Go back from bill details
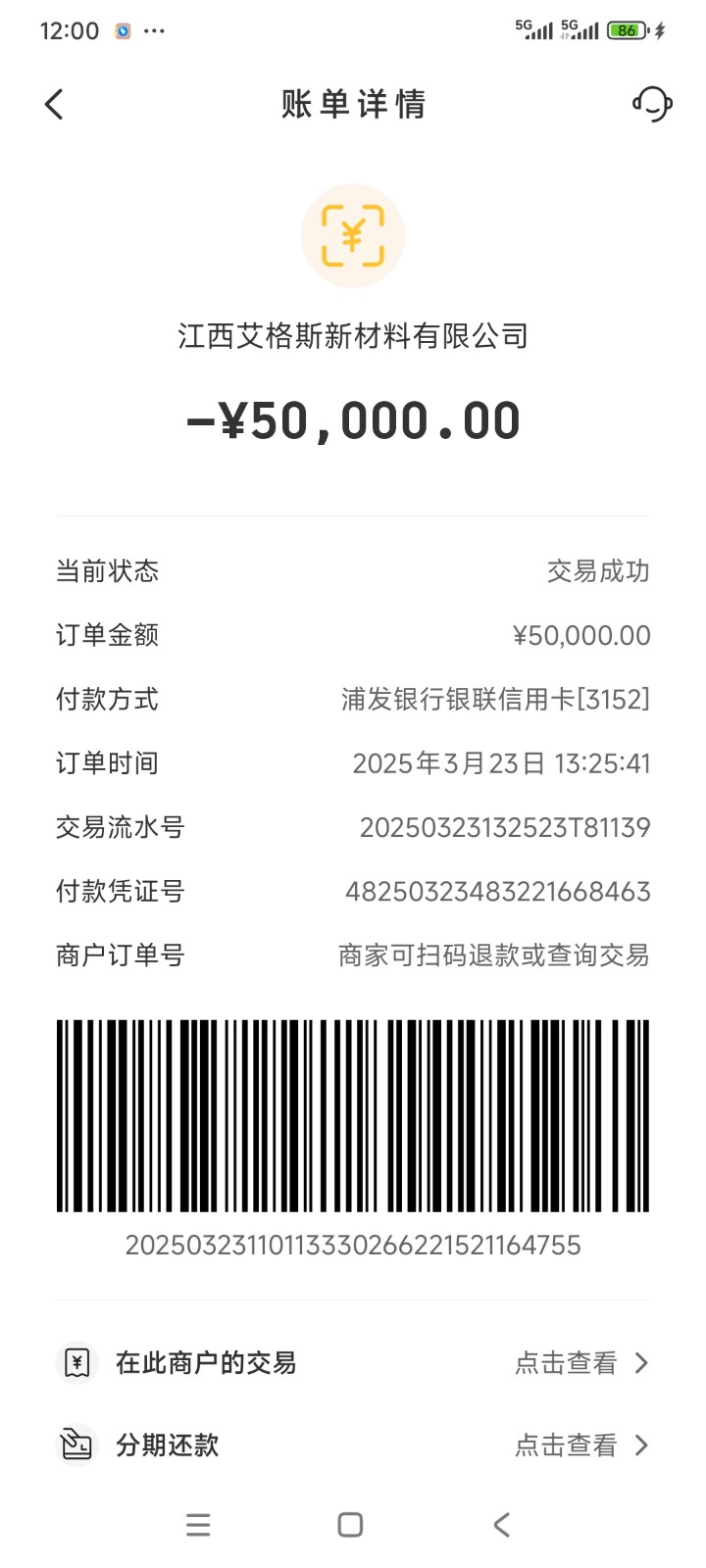Viewport: 706px width, 1568px height. tap(55, 104)
